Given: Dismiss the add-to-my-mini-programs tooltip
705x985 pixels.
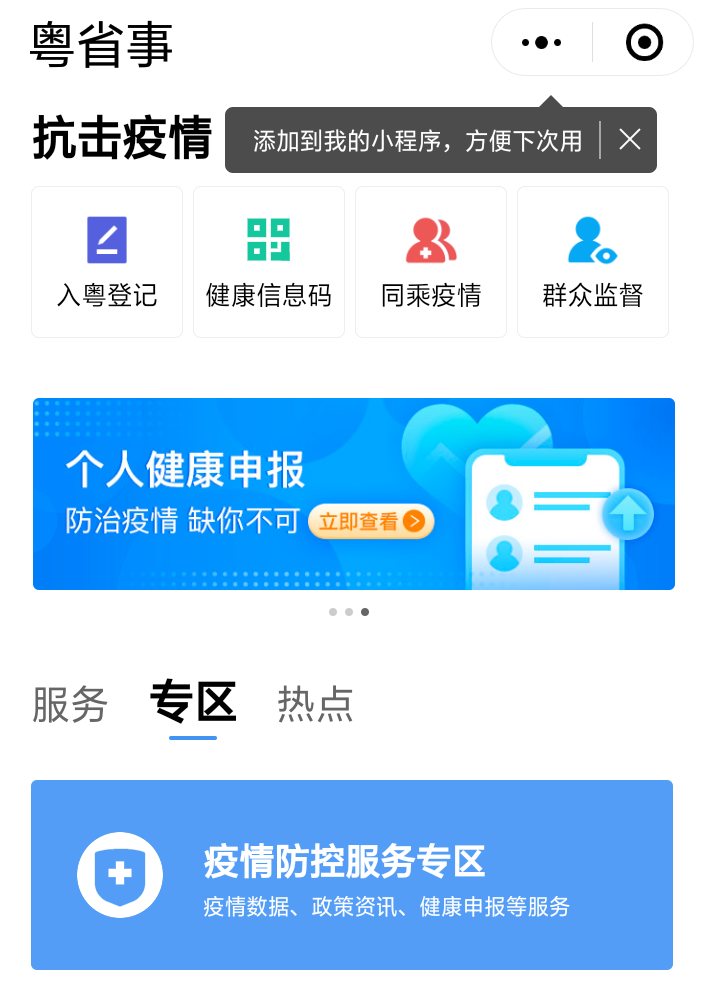Looking at the screenshot, I should pos(630,140).
